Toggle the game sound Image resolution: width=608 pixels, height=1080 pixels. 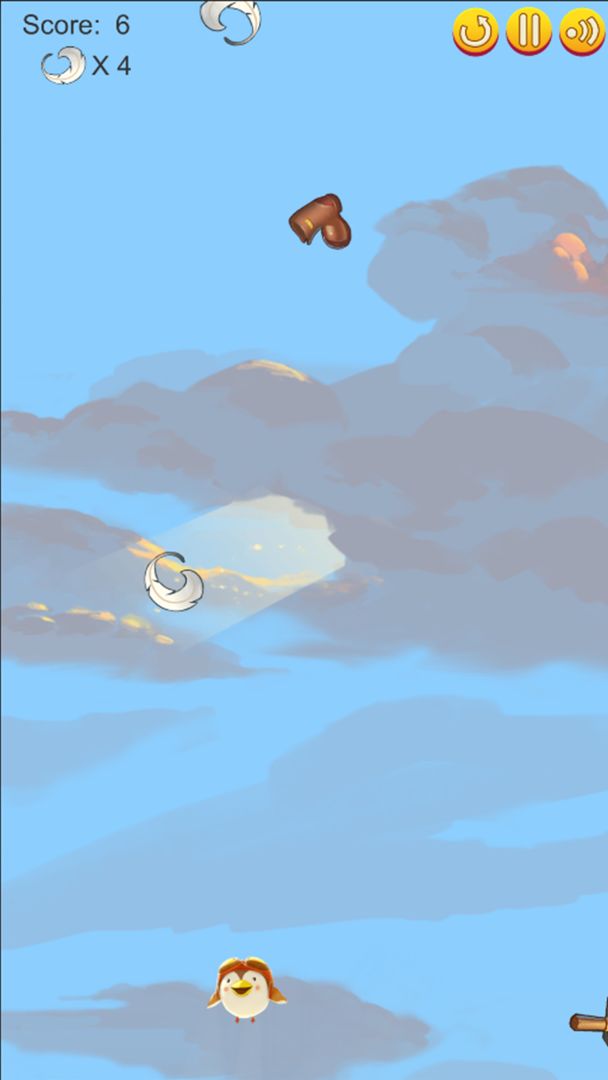click(581, 31)
